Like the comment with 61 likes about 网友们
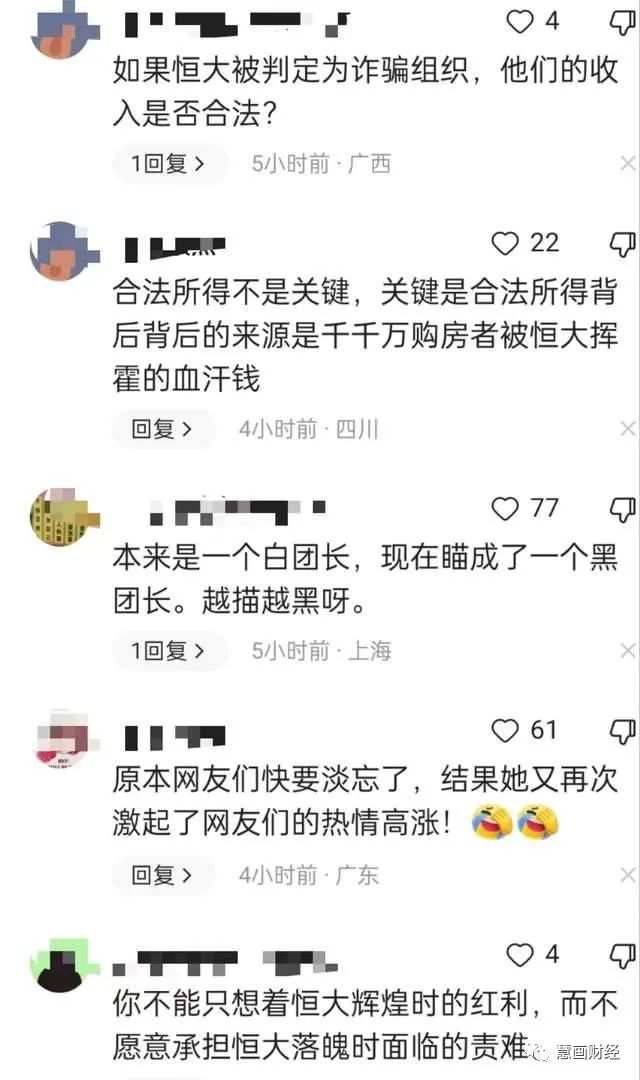 [x=507, y=730]
